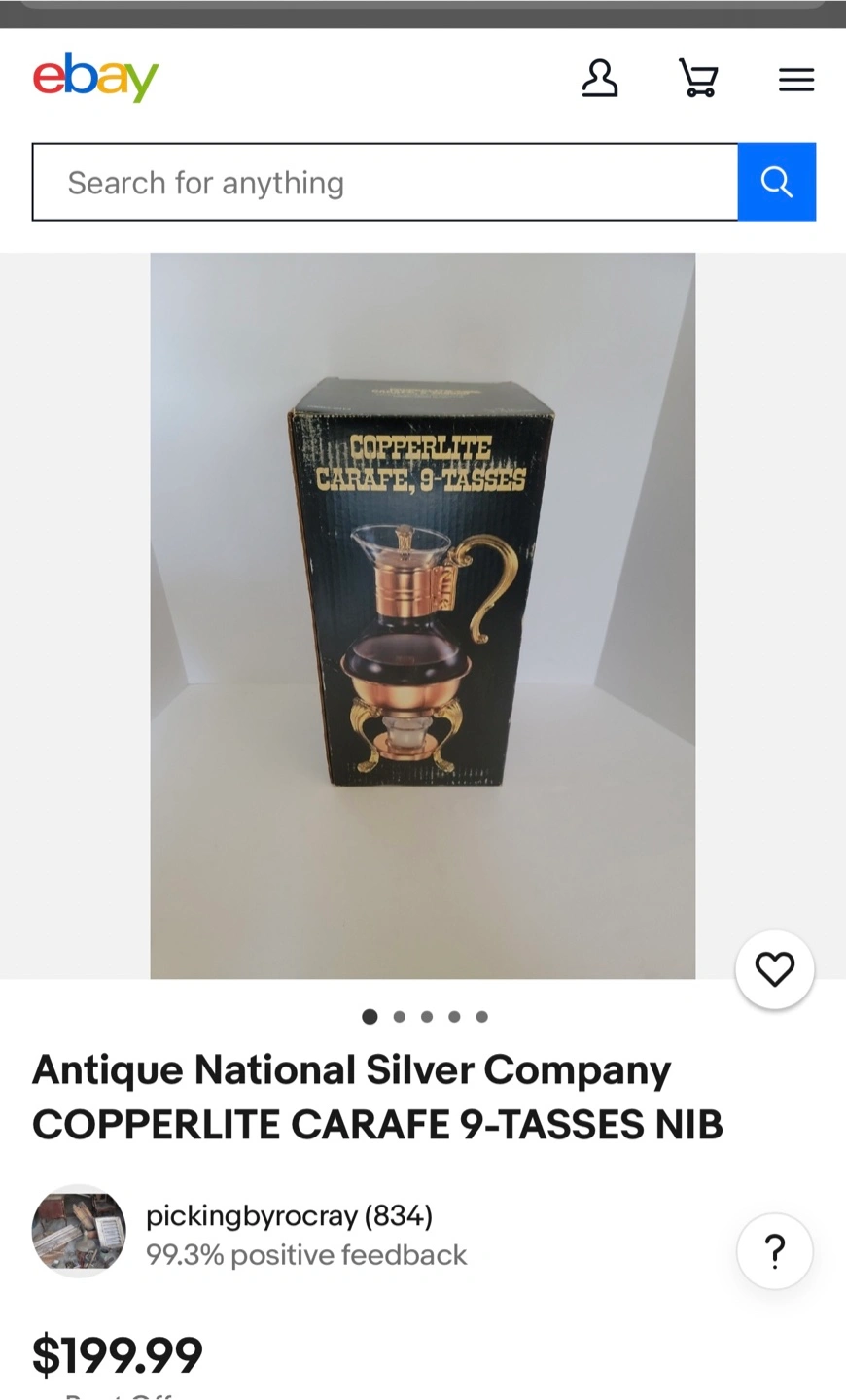Open the shopping cart
The height and width of the screenshot is (1400, 846).
click(x=698, y=79)
